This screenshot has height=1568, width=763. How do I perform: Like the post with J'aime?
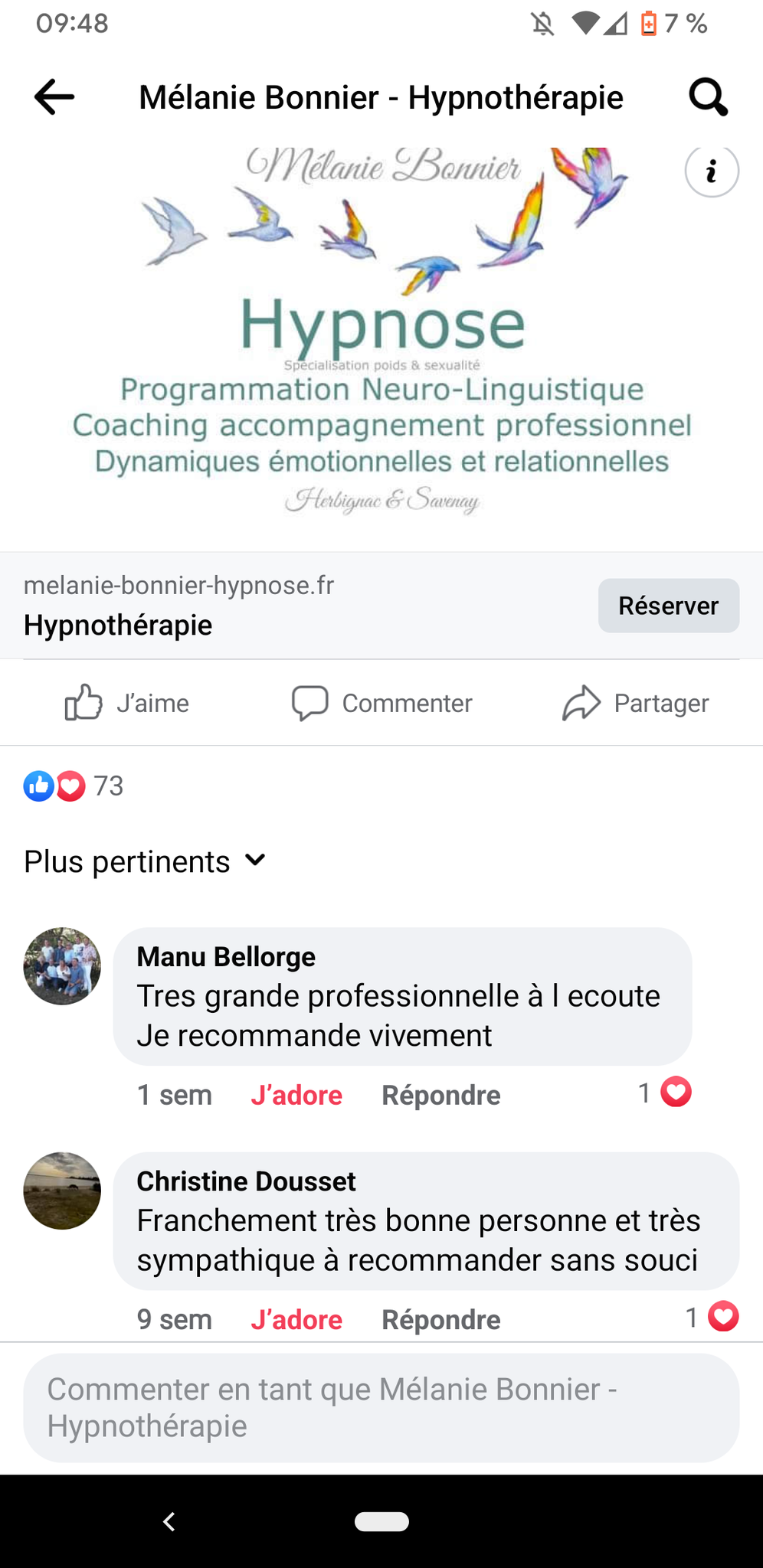coord(126,703)
